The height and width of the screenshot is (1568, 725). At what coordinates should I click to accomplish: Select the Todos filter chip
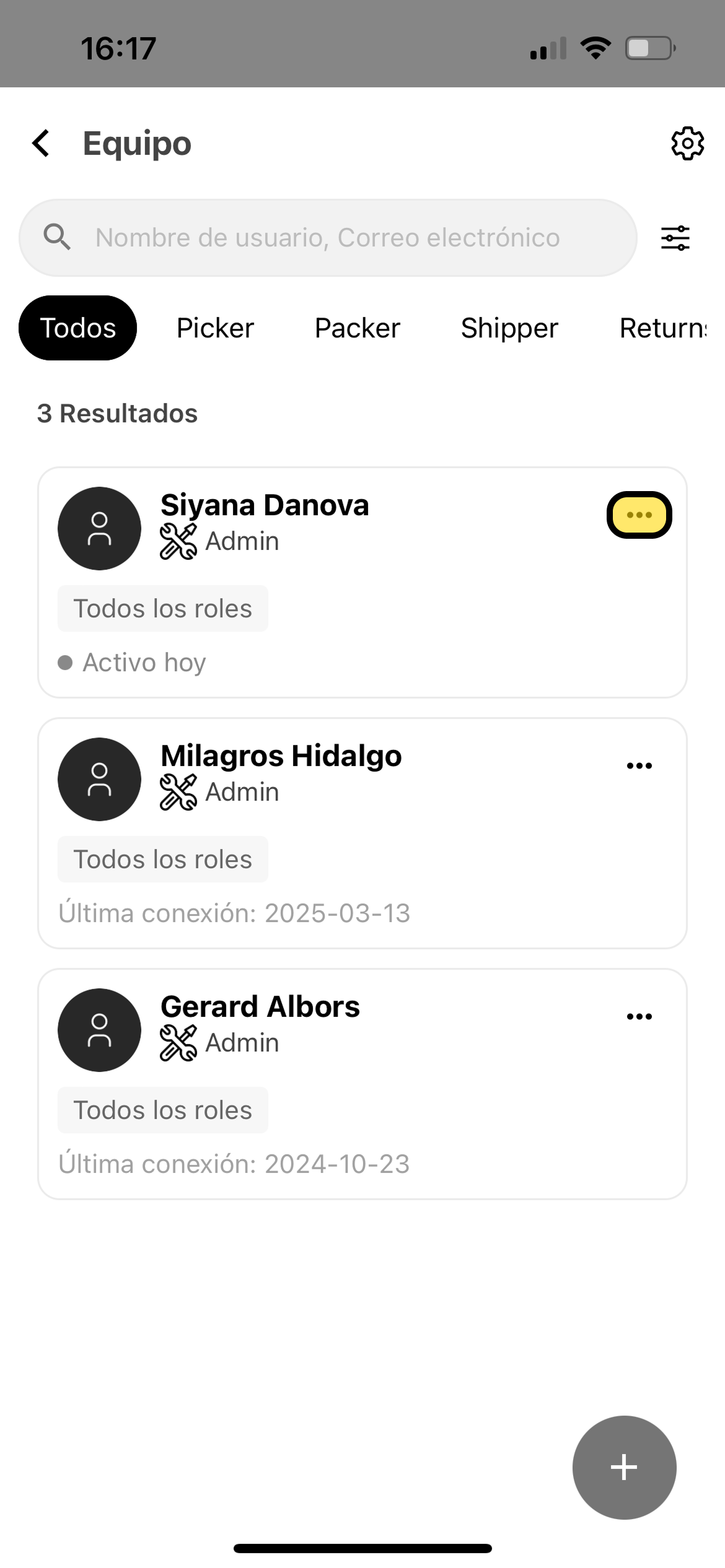tap(77, 328)
